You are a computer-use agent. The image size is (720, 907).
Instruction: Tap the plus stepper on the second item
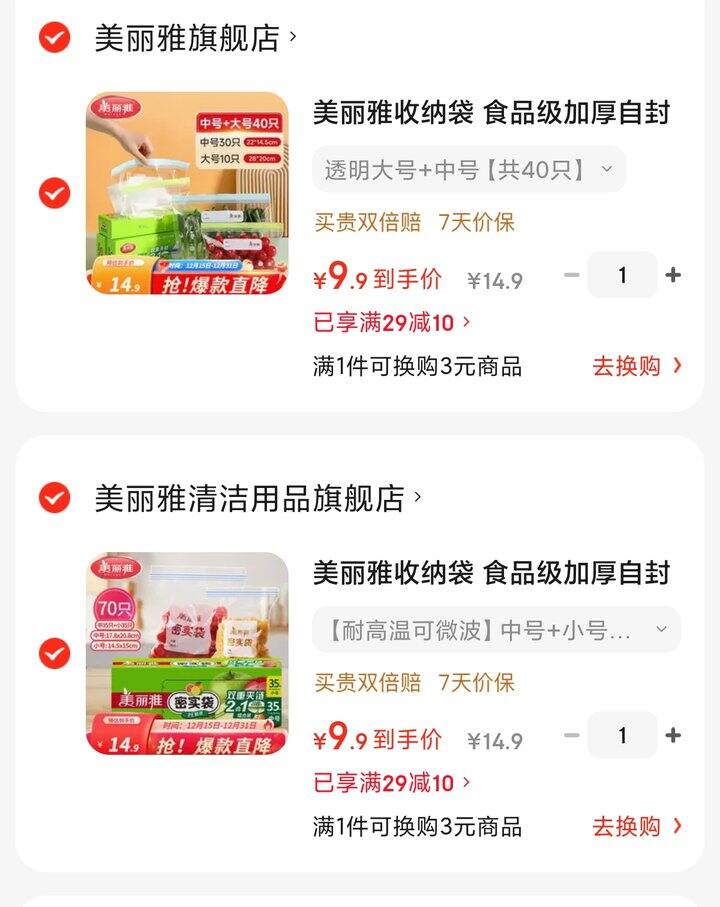click(675, 735)
